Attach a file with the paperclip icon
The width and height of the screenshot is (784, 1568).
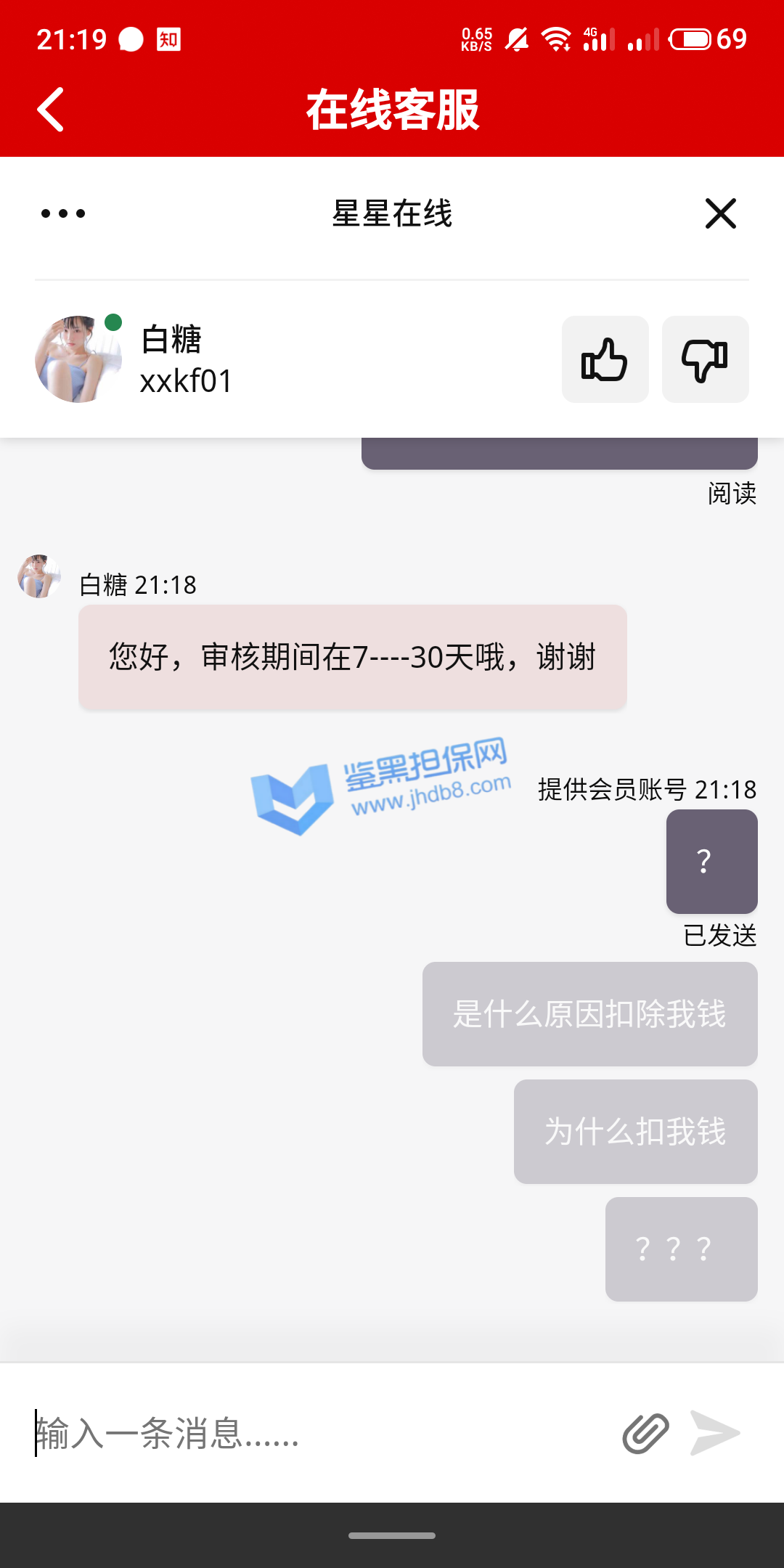645,1434
